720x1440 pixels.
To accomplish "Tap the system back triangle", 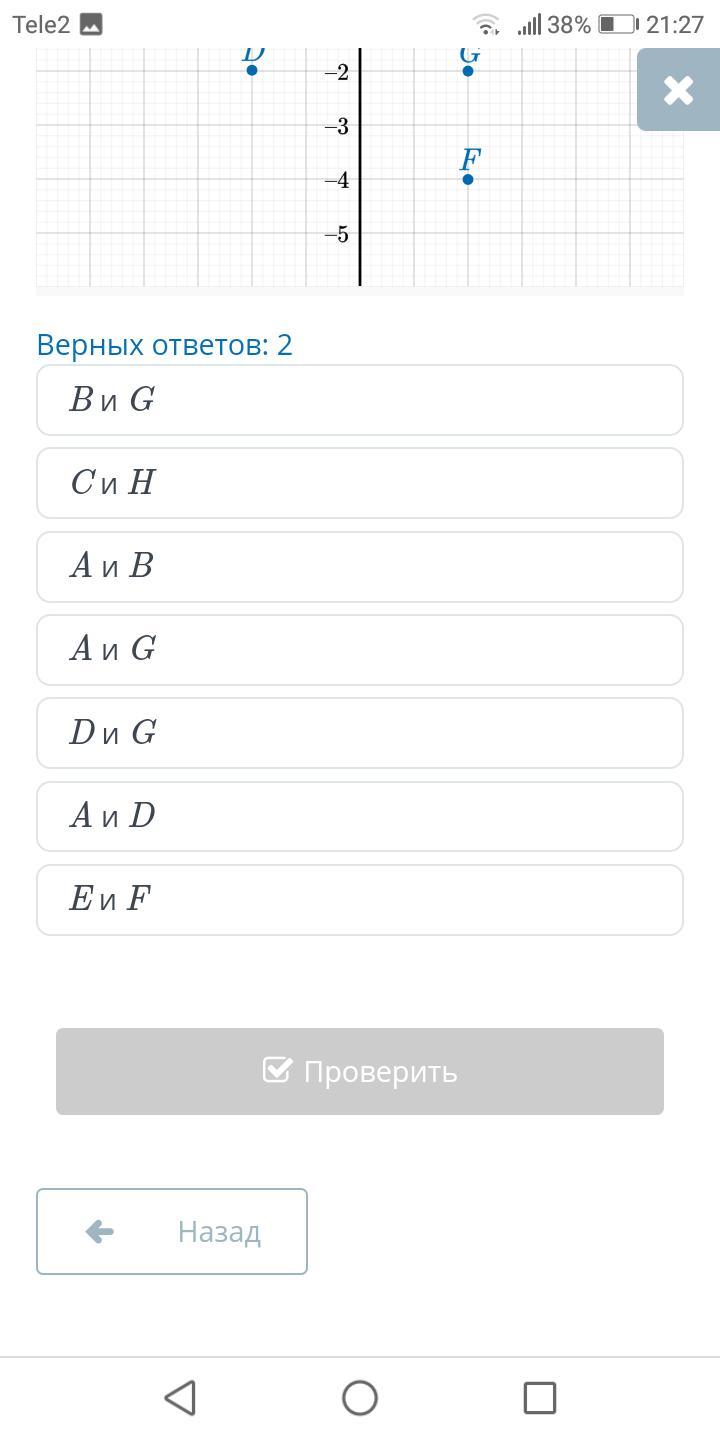I will coord(180,1398).
